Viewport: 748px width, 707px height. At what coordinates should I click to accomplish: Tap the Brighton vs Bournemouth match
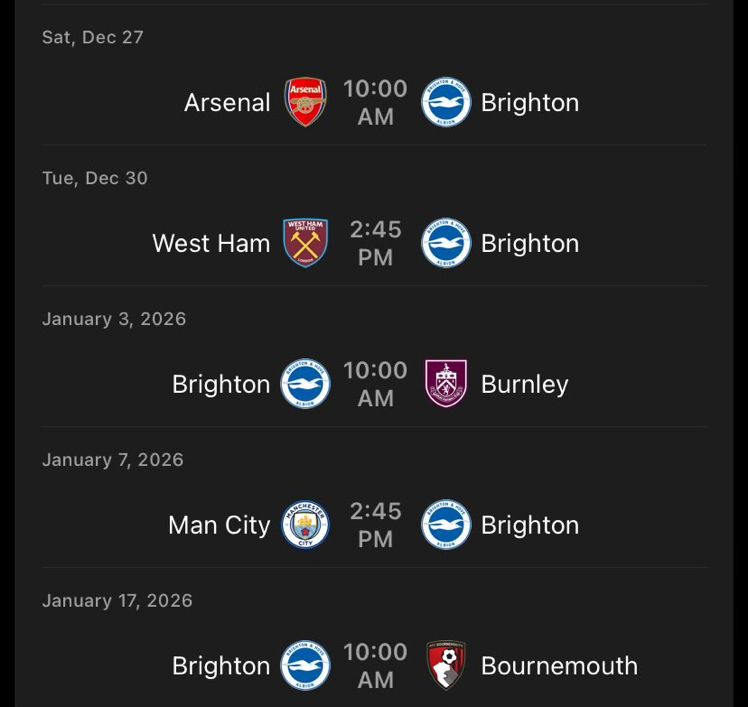[x=375, y=666]
